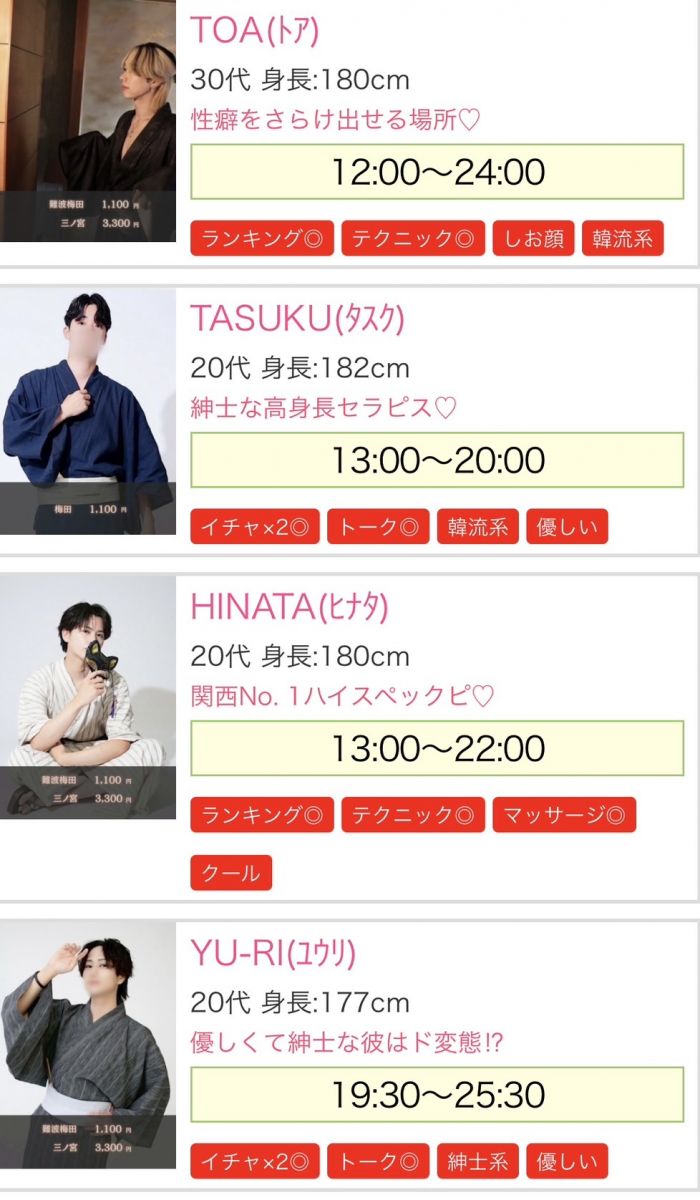Choose the トーク◎ tag on YU-RI's card
Viewport: 700px width, 1200px height.
click(378, 1161)
